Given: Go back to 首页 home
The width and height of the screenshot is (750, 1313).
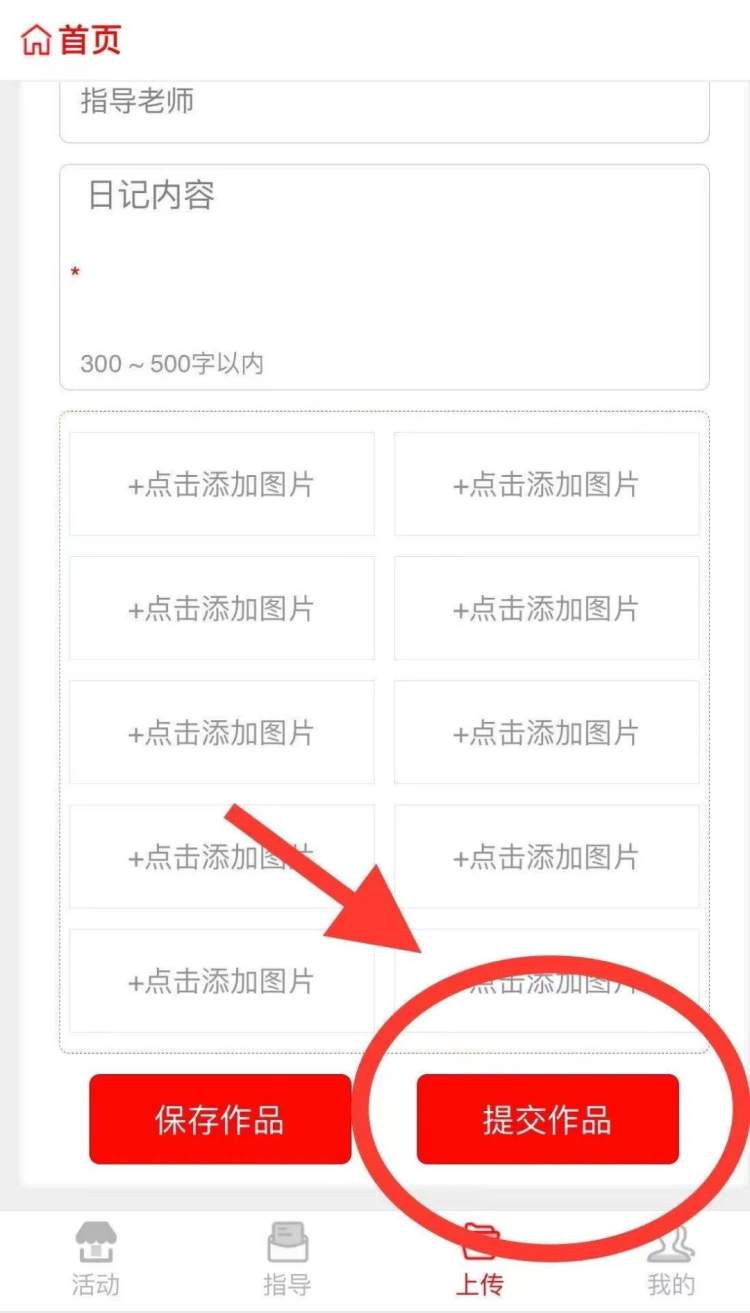Looking at the screenshot, I should pyautogui.click(x=71, y=40).
